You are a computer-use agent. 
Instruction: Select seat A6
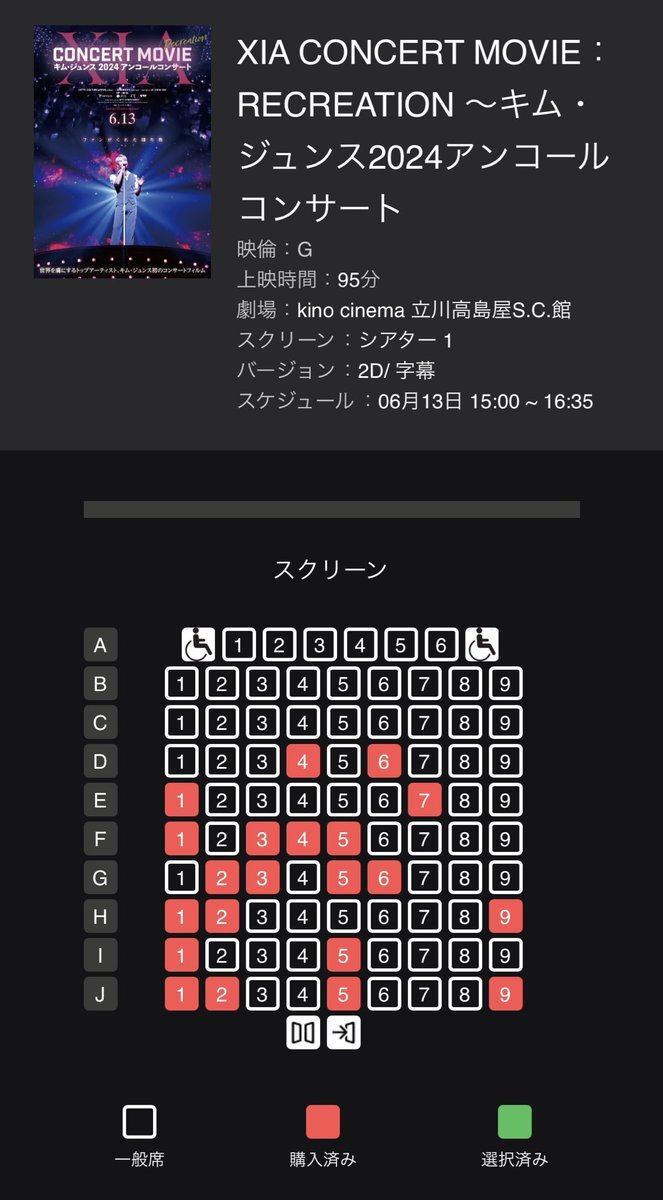tap(441, 645)
